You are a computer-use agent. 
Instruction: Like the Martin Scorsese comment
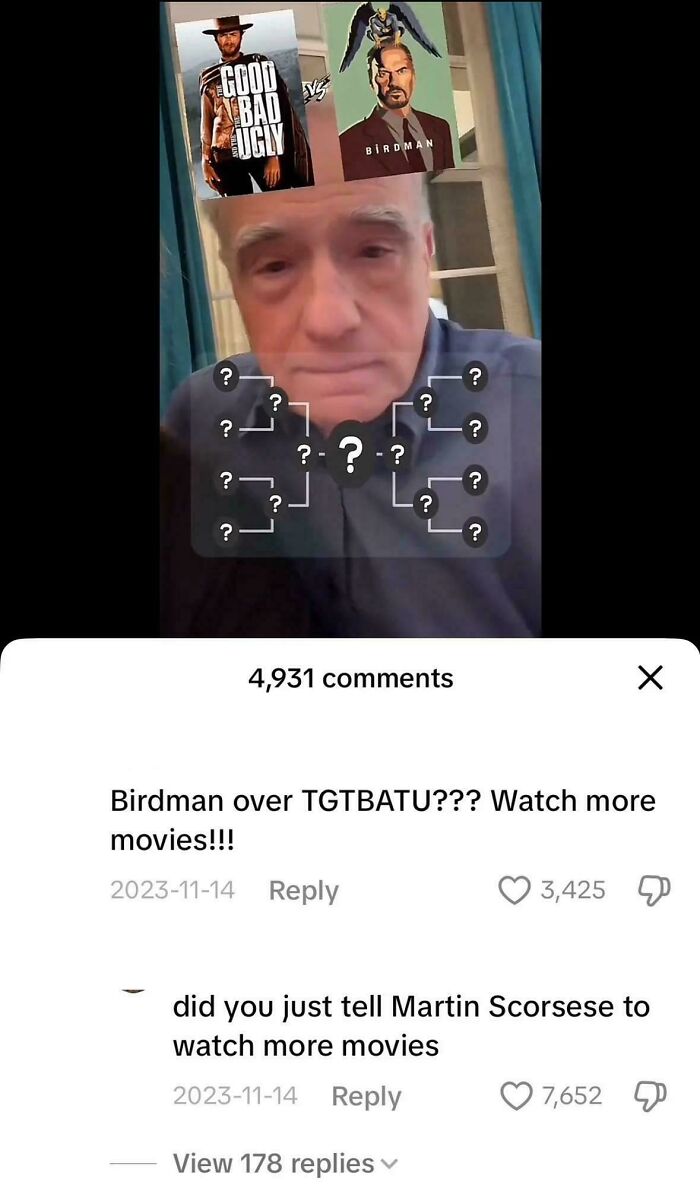click(x=517, y=1096)
